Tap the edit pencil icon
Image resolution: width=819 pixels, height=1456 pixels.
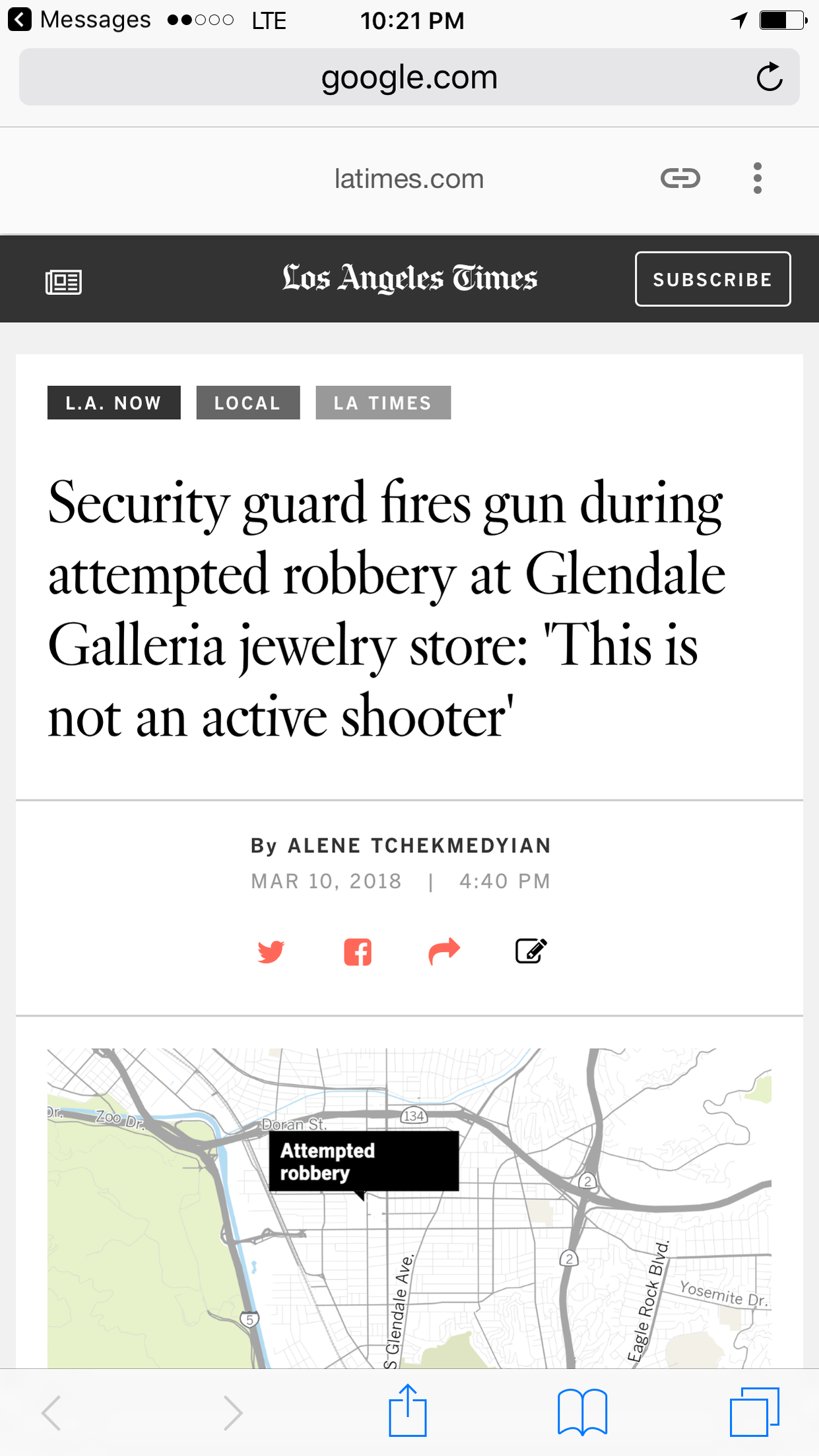(531, 951)
